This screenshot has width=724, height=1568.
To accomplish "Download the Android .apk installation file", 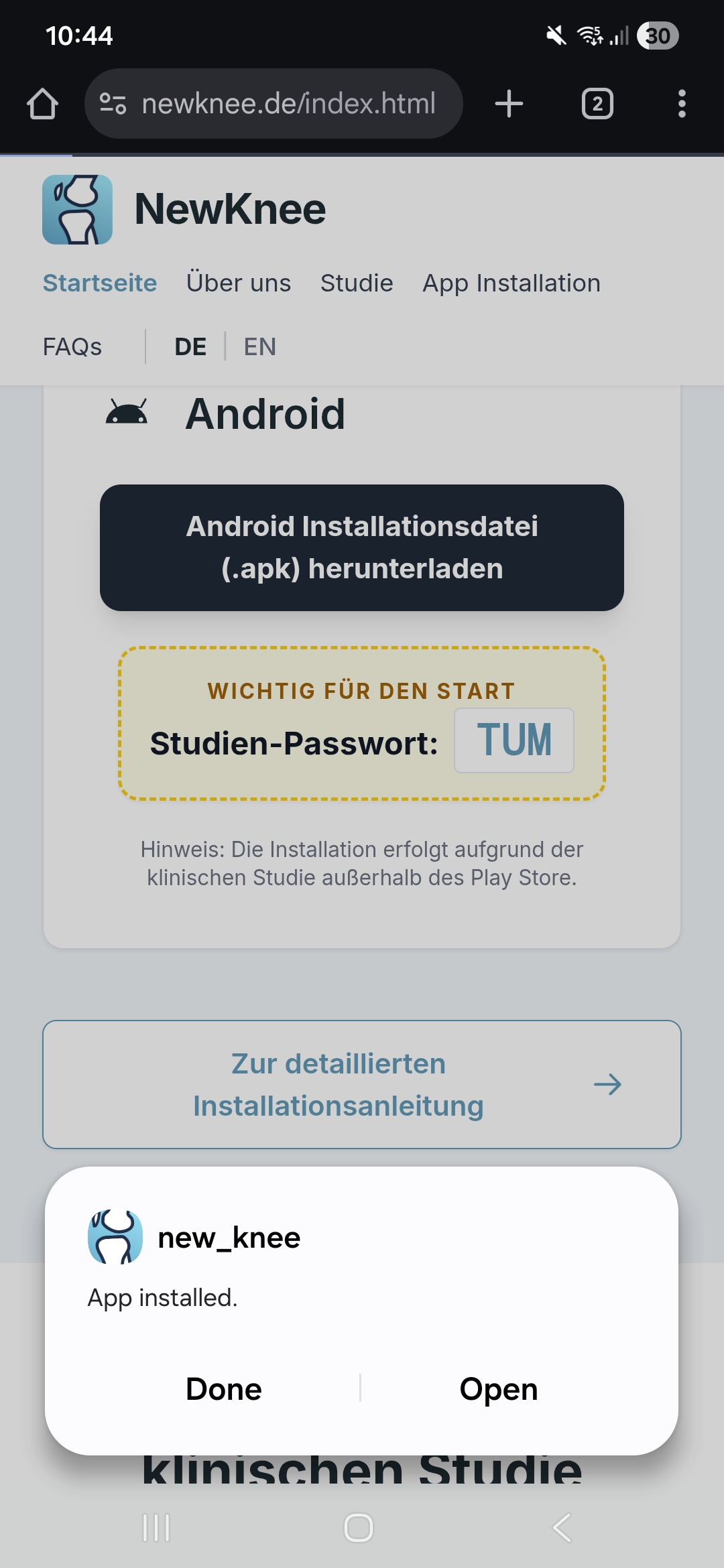I will pyautogui.click(x=362, y=547).
